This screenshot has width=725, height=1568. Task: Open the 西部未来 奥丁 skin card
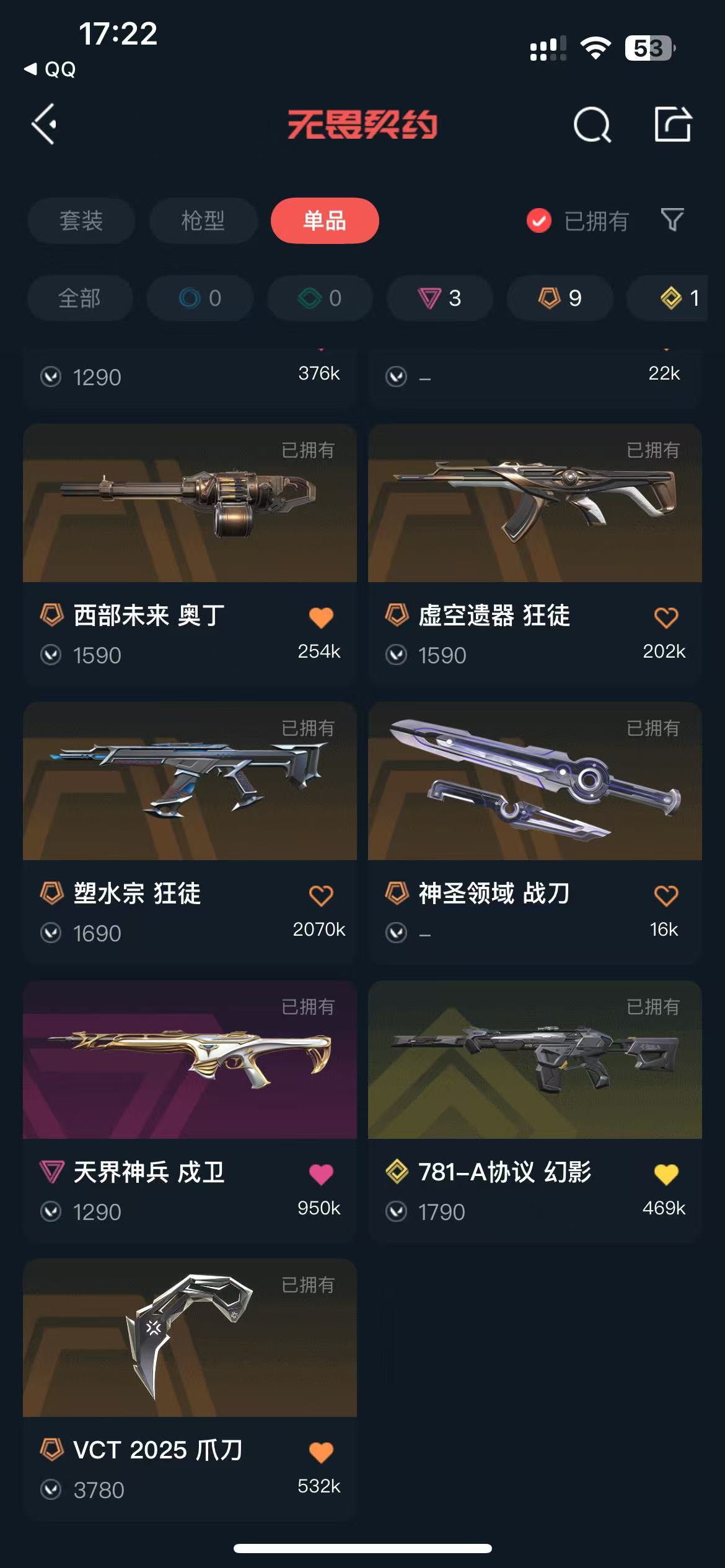click(190, 503)
